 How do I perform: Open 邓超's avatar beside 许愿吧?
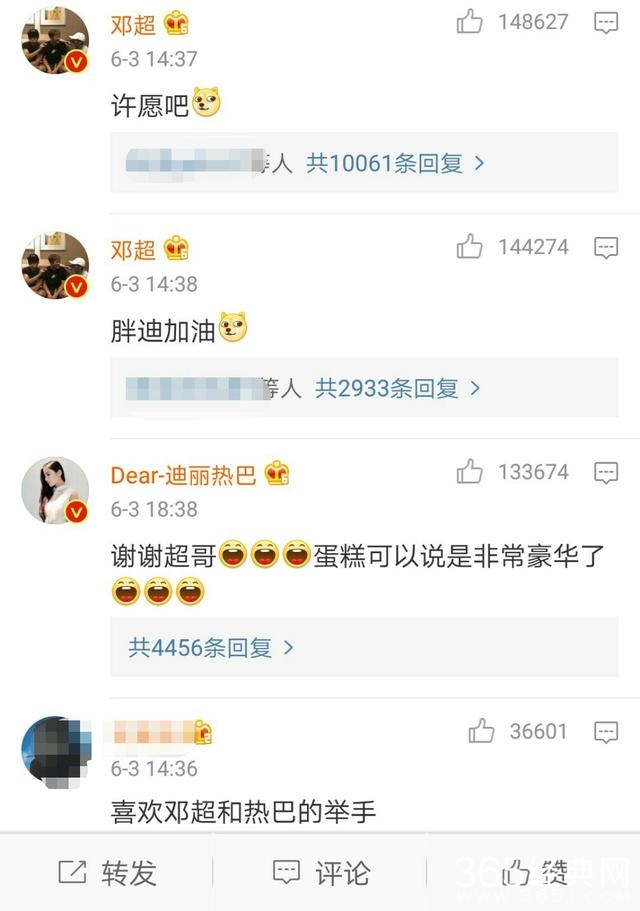pyautogui.click(x=55, y=40)
